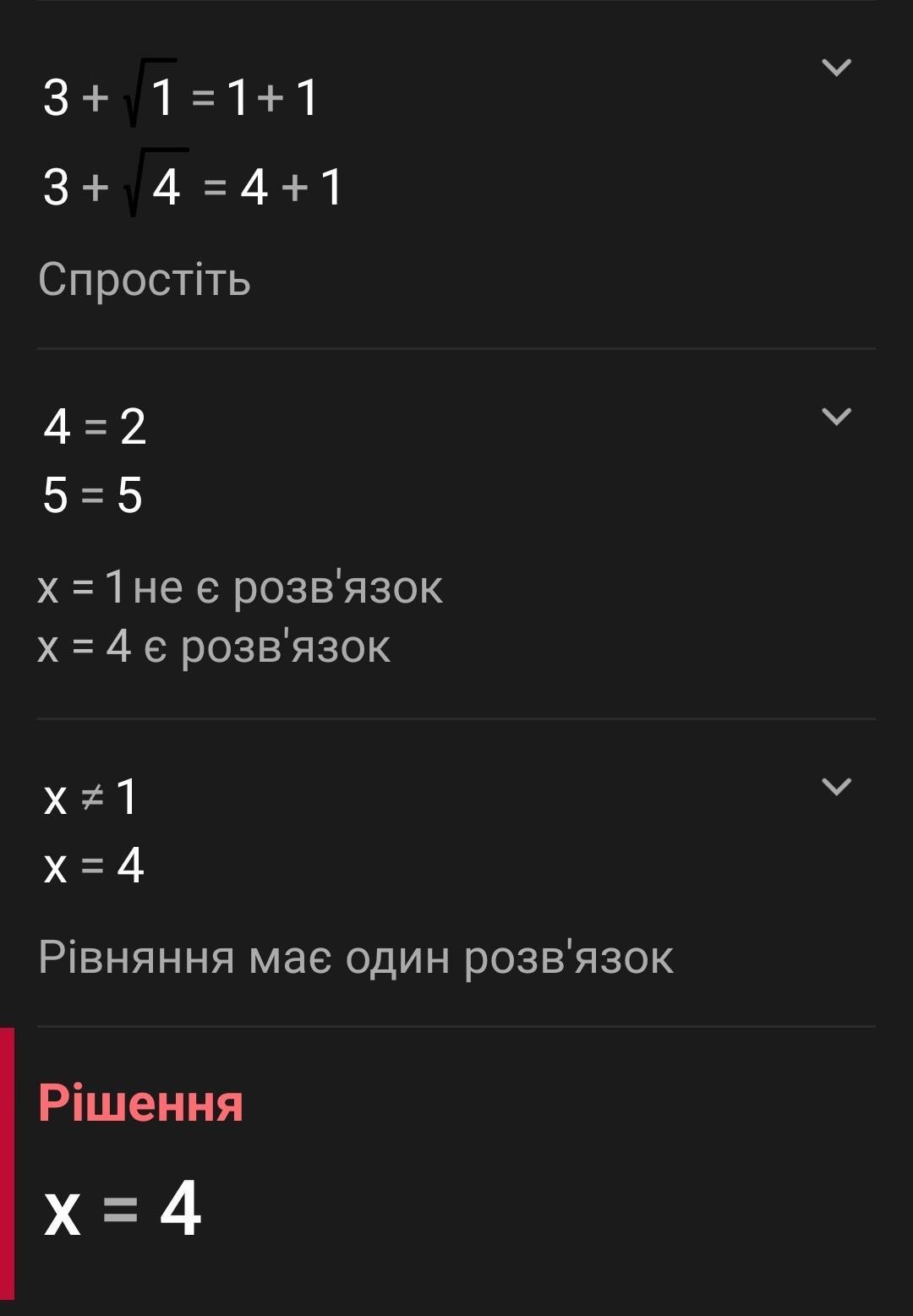The width and height of the screenshot is (913, 1316).
Task: Expand the step showing 4 = 2 check
Action: pos(836,417)
